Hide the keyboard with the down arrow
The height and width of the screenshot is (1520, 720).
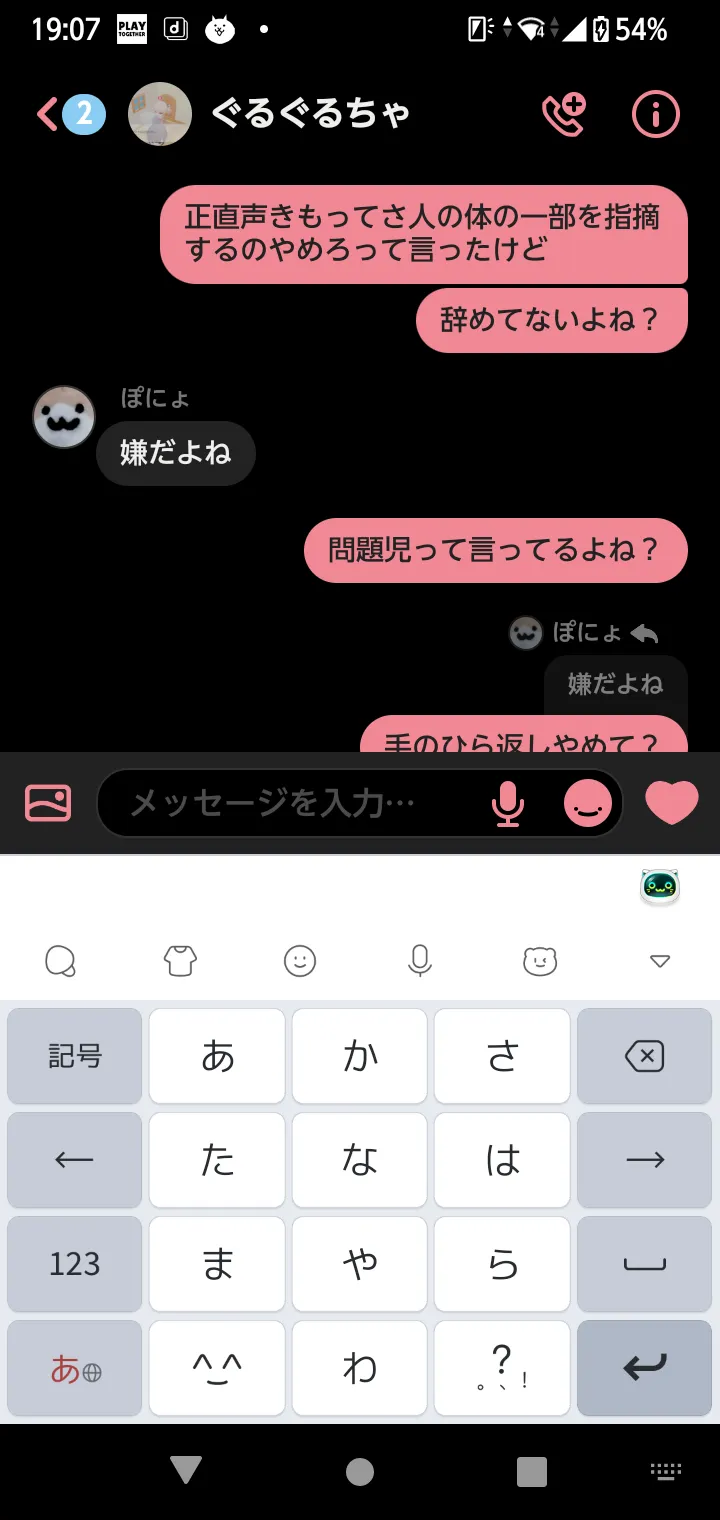pos(659,961)
